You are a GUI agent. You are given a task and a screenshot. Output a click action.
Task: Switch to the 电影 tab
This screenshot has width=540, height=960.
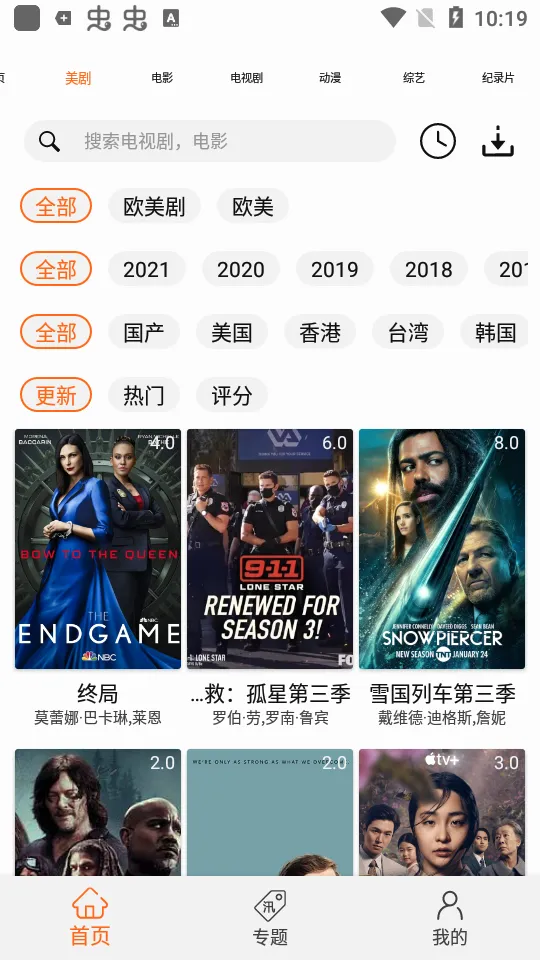click(x=162, y=78)
